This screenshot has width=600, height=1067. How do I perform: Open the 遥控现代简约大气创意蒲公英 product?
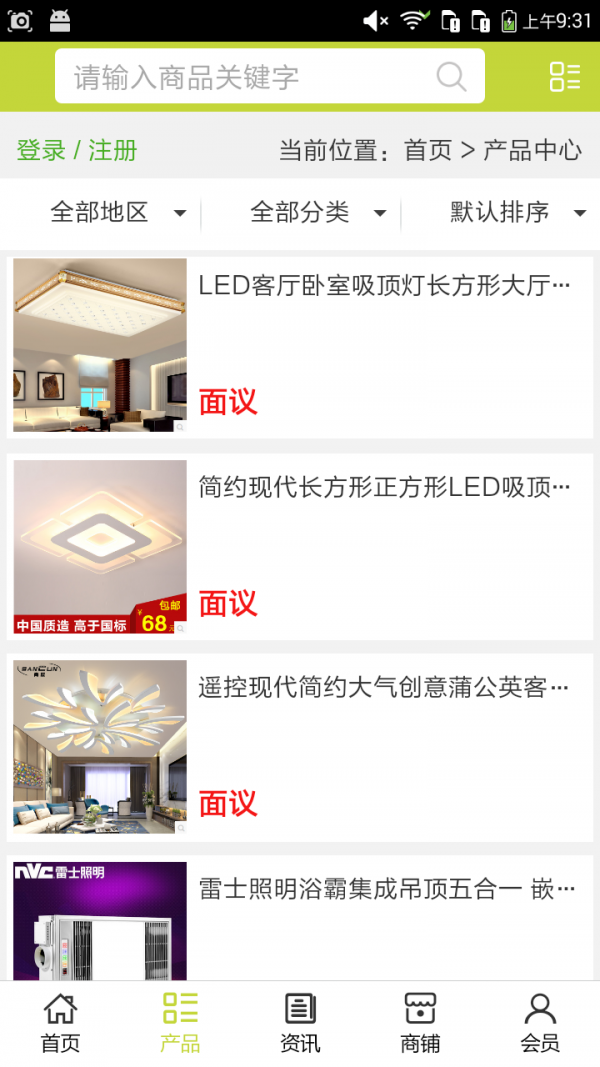(300, 747)
